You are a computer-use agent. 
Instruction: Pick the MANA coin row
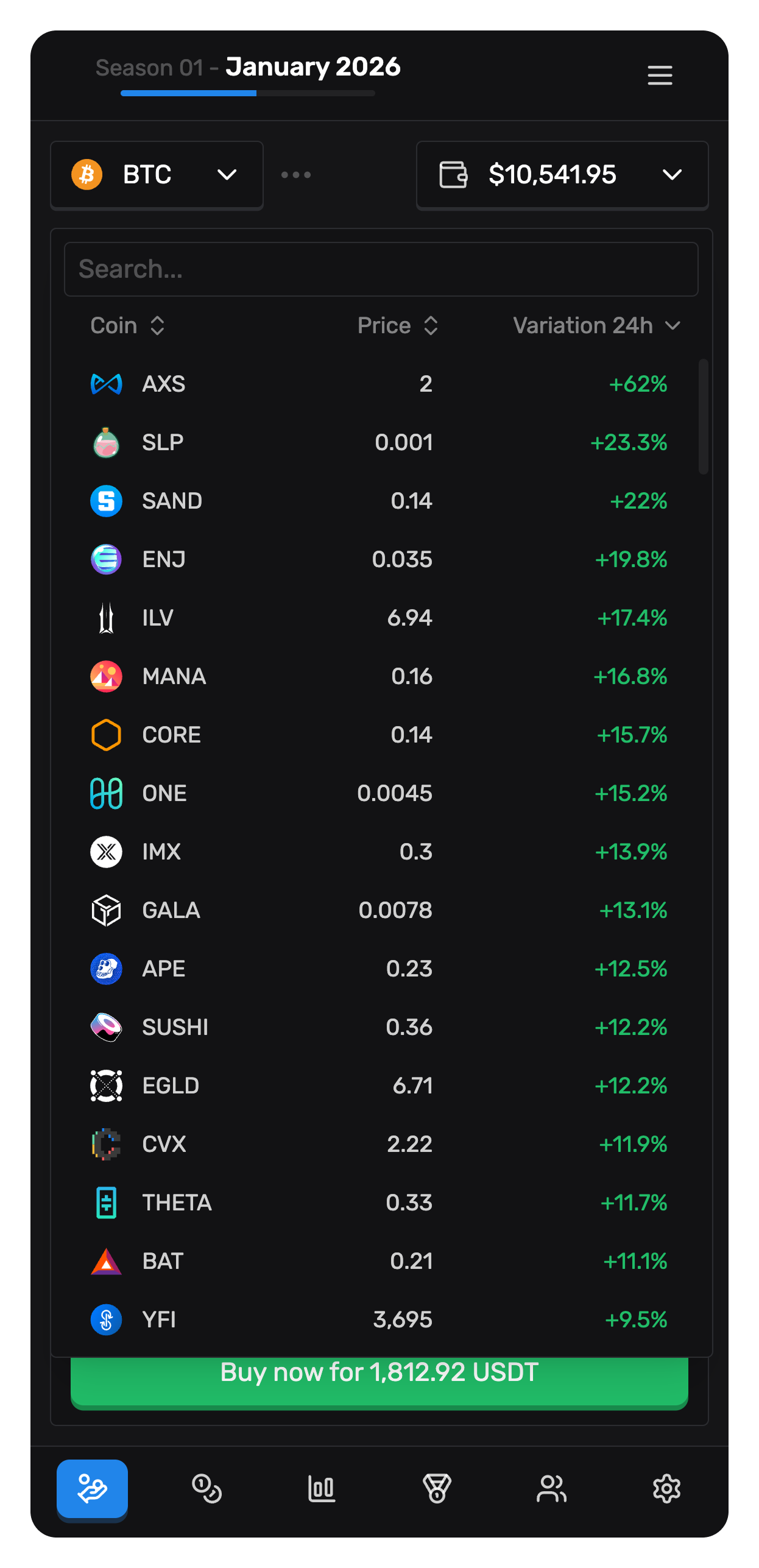click(x=378, y=676)
